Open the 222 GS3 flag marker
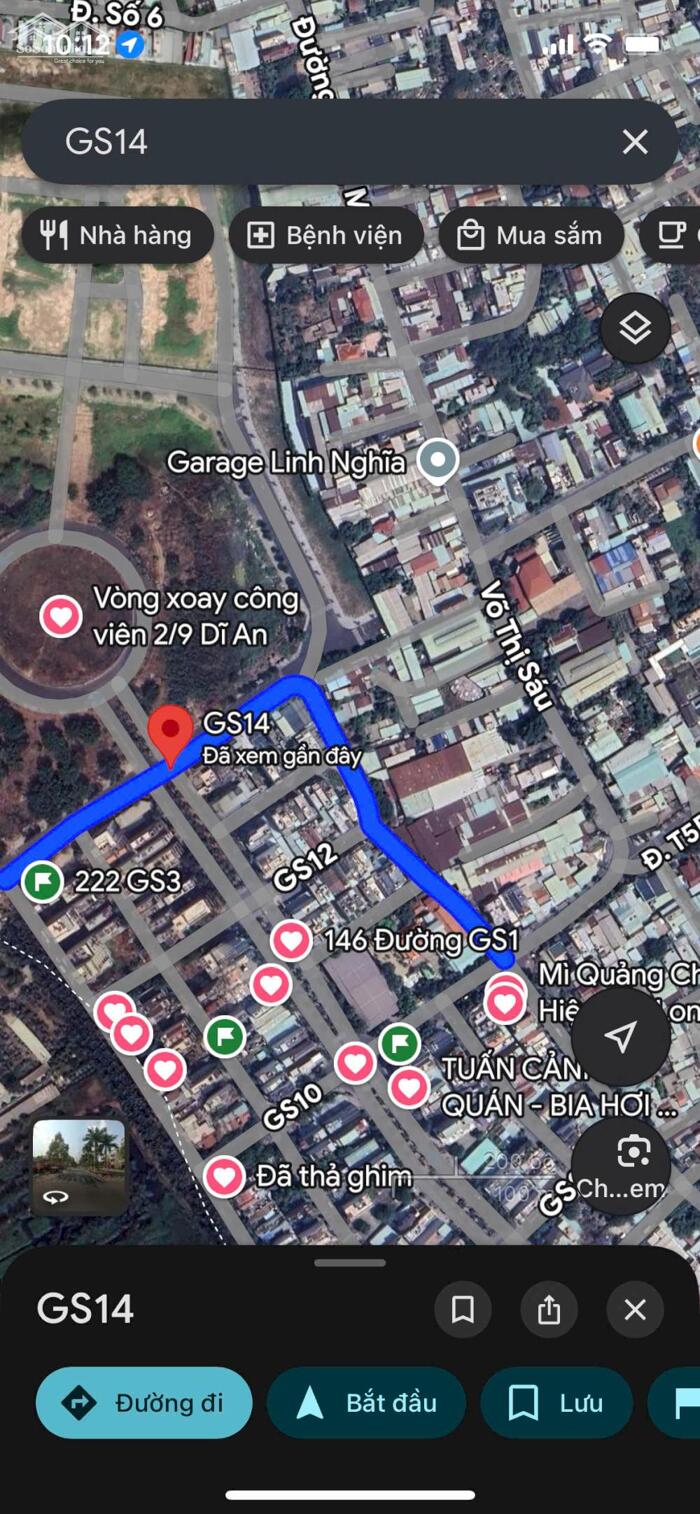Screen dimensions: 700x1514 pos(42,881)
